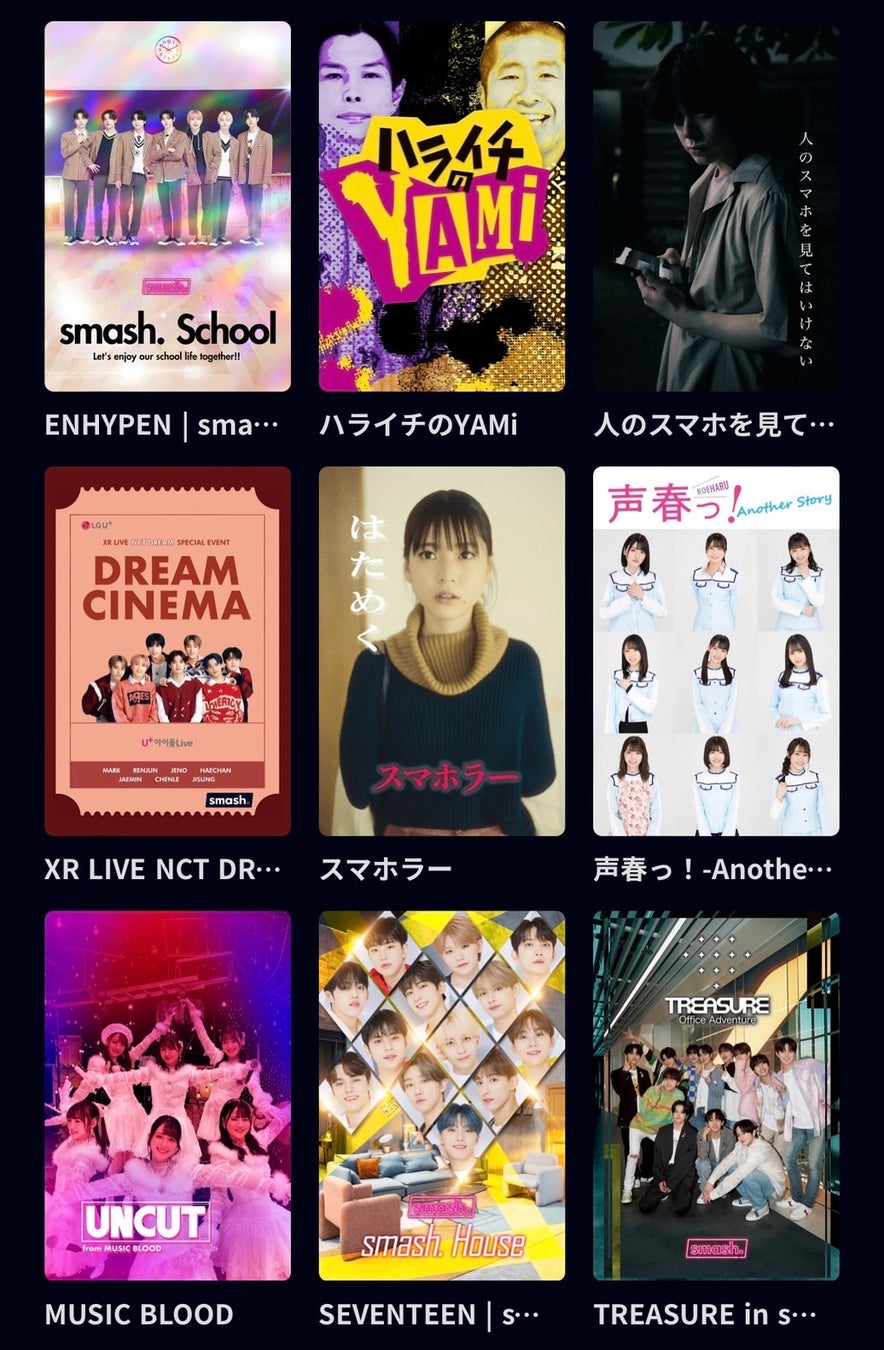Open XR LIVE NCT DREAM Cinema
This screenshot has width=884, height=1350.
(x=168, y=650)
